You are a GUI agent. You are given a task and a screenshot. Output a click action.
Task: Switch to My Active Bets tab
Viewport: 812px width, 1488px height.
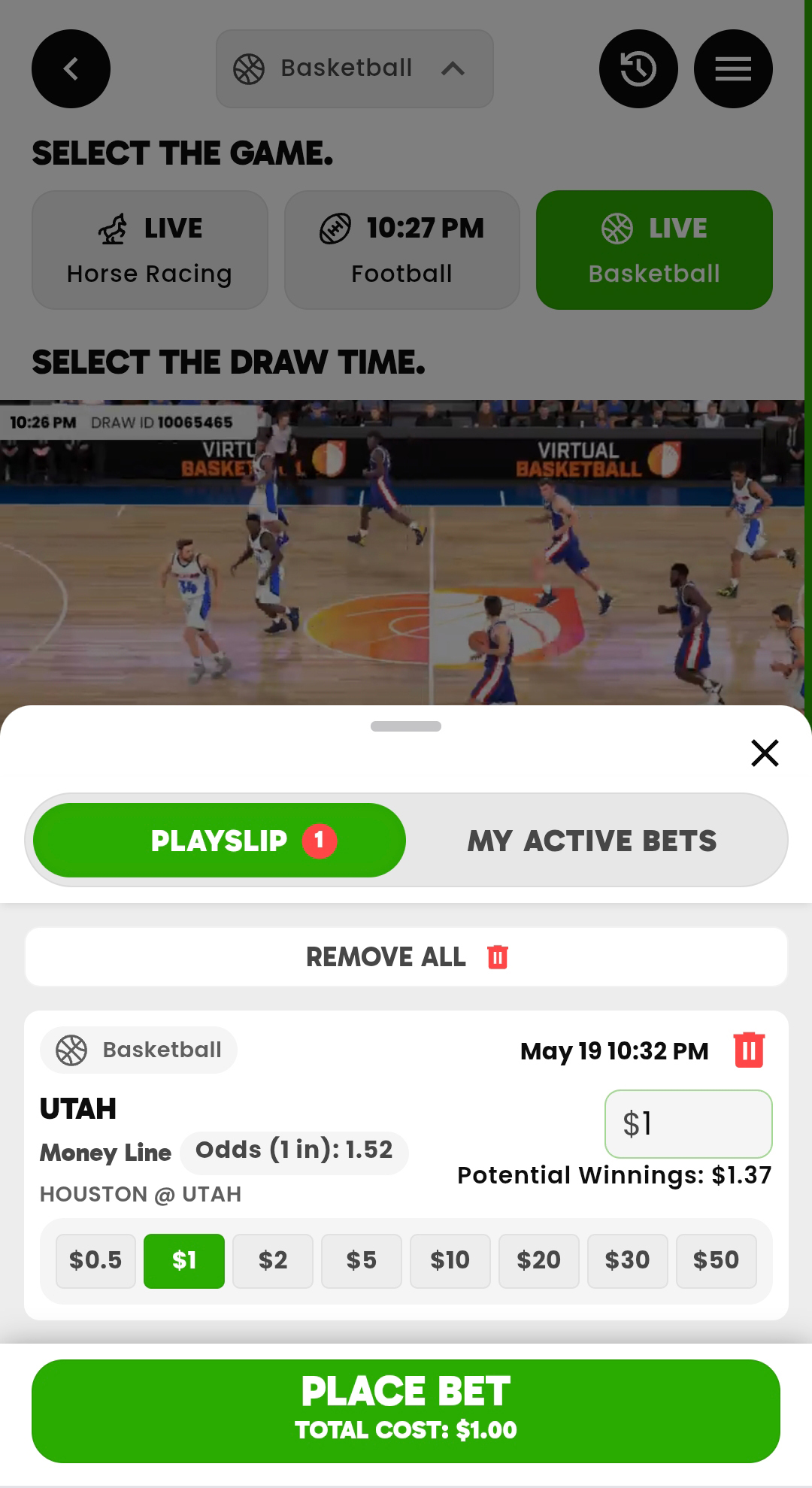(x=592, y=841)
